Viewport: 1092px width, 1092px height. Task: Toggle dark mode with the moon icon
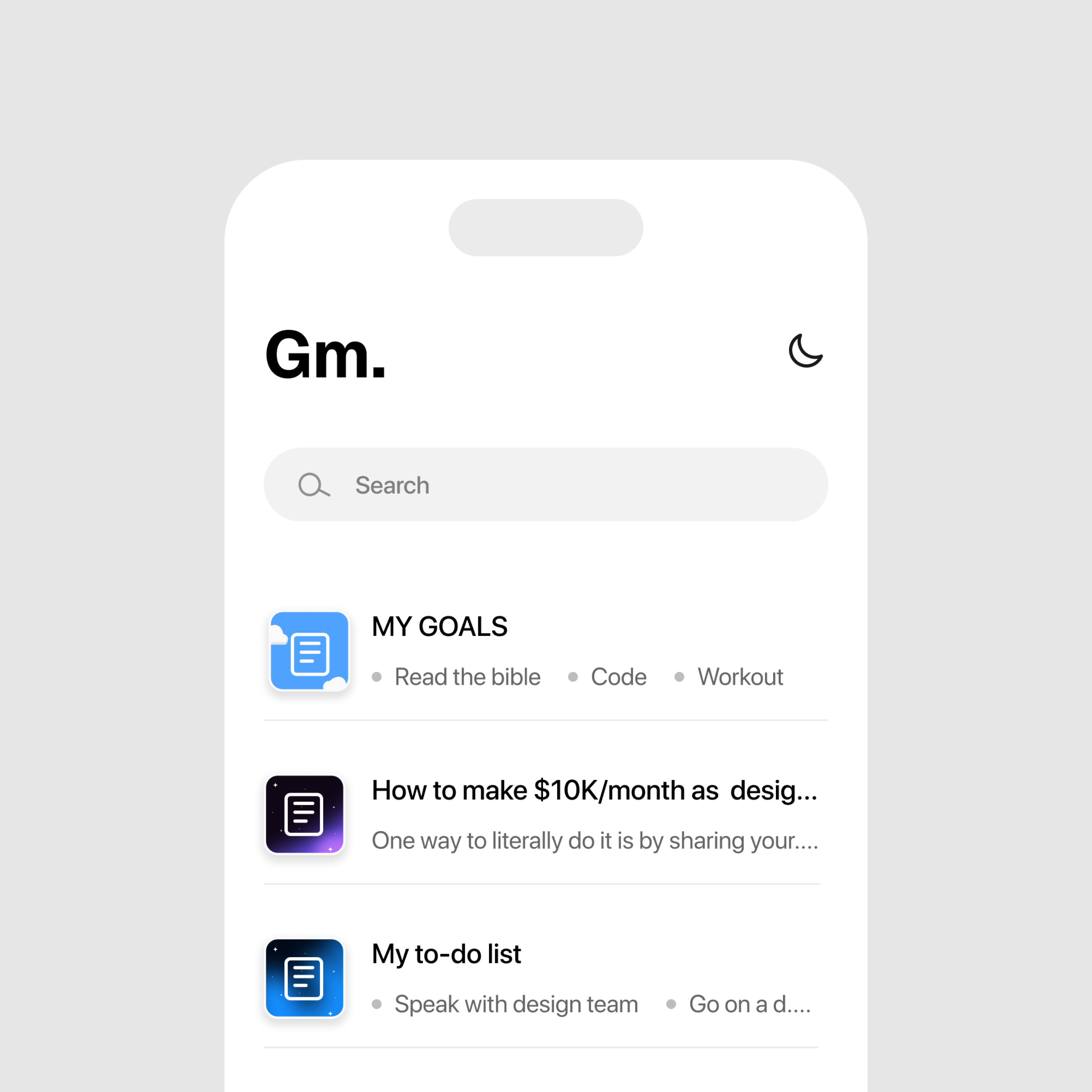pos(805,351)
